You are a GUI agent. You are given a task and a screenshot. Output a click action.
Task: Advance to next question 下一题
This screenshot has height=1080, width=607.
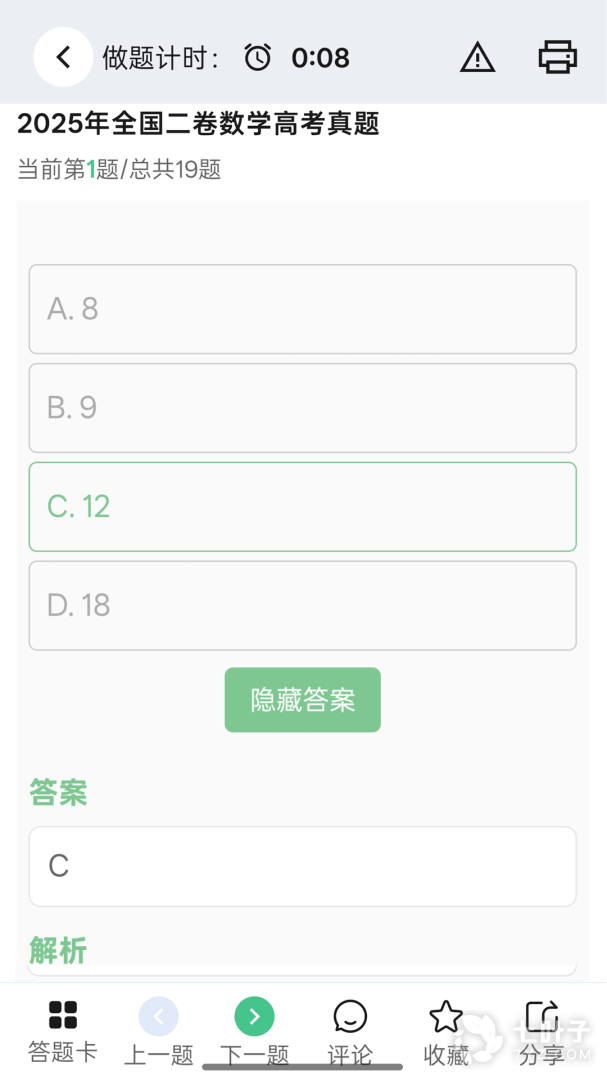pyautogui.click(x=254, y=1031)
